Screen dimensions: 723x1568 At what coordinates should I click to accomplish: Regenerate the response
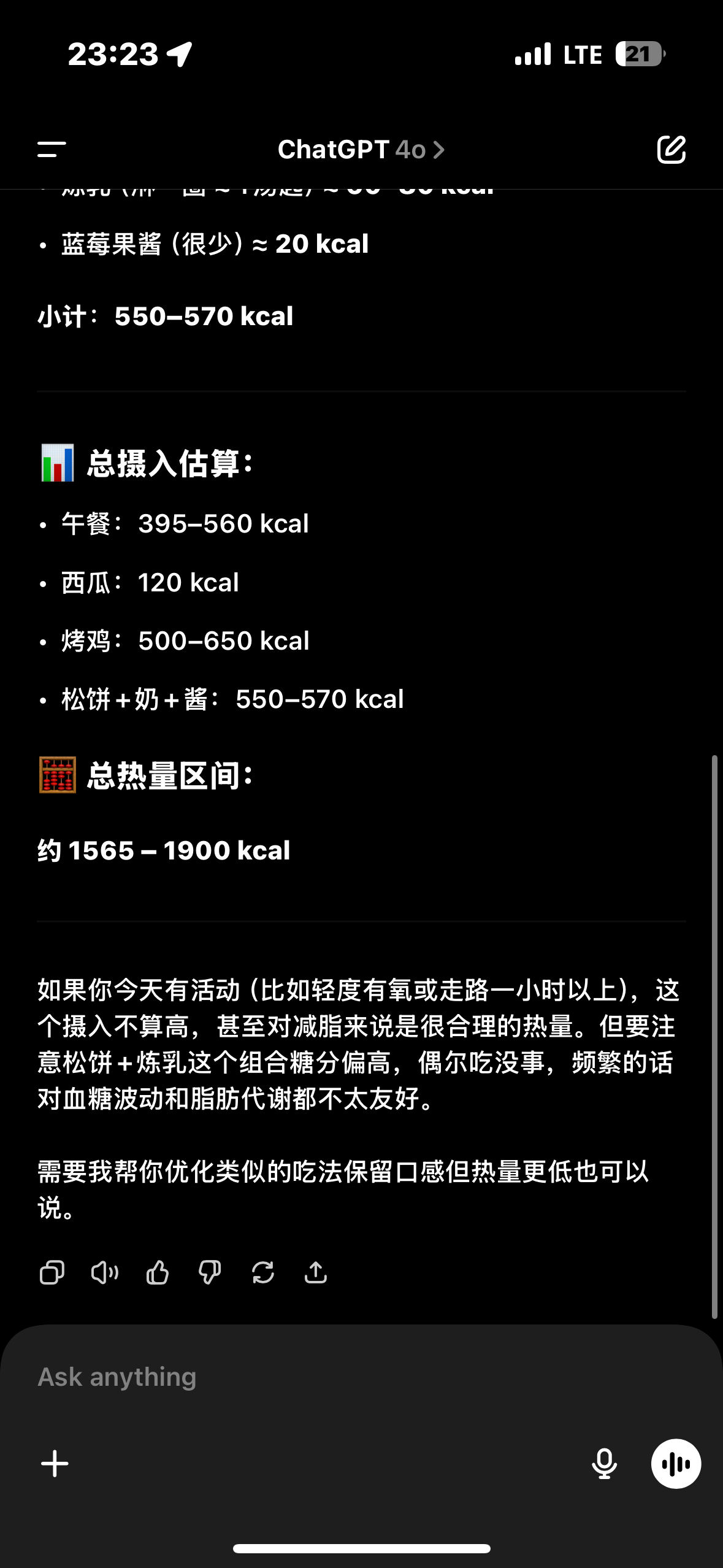click(263, 1272)
